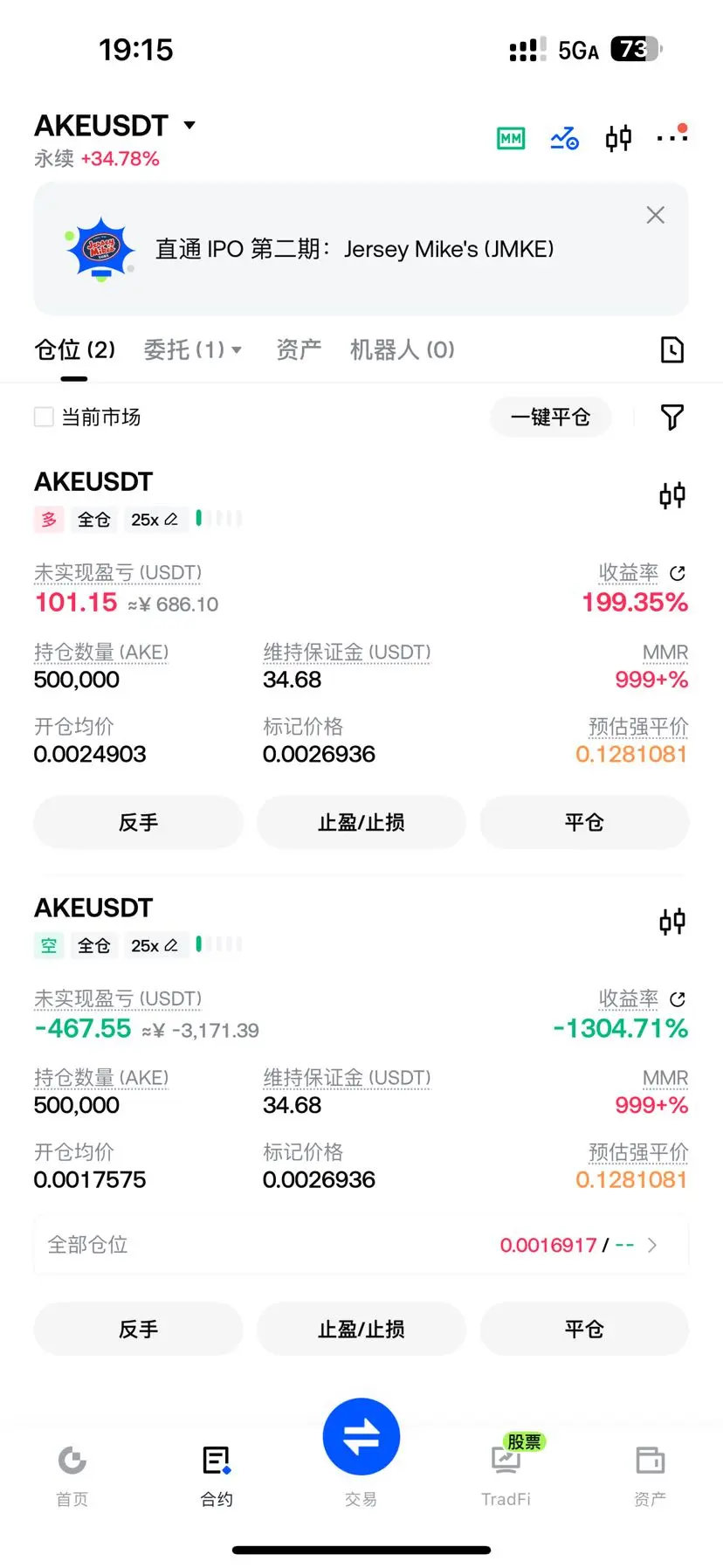Tap the 一键平仓 button
The height and width of the screenshot is (1568, 723).
coord(550,418)
